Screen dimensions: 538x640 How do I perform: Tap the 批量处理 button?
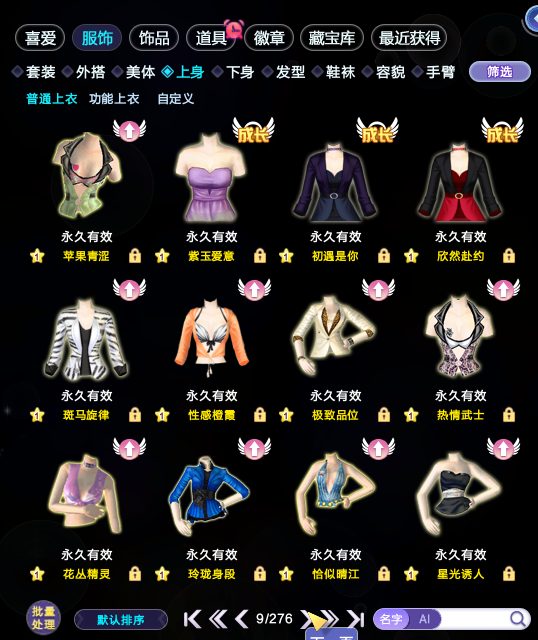44,618
